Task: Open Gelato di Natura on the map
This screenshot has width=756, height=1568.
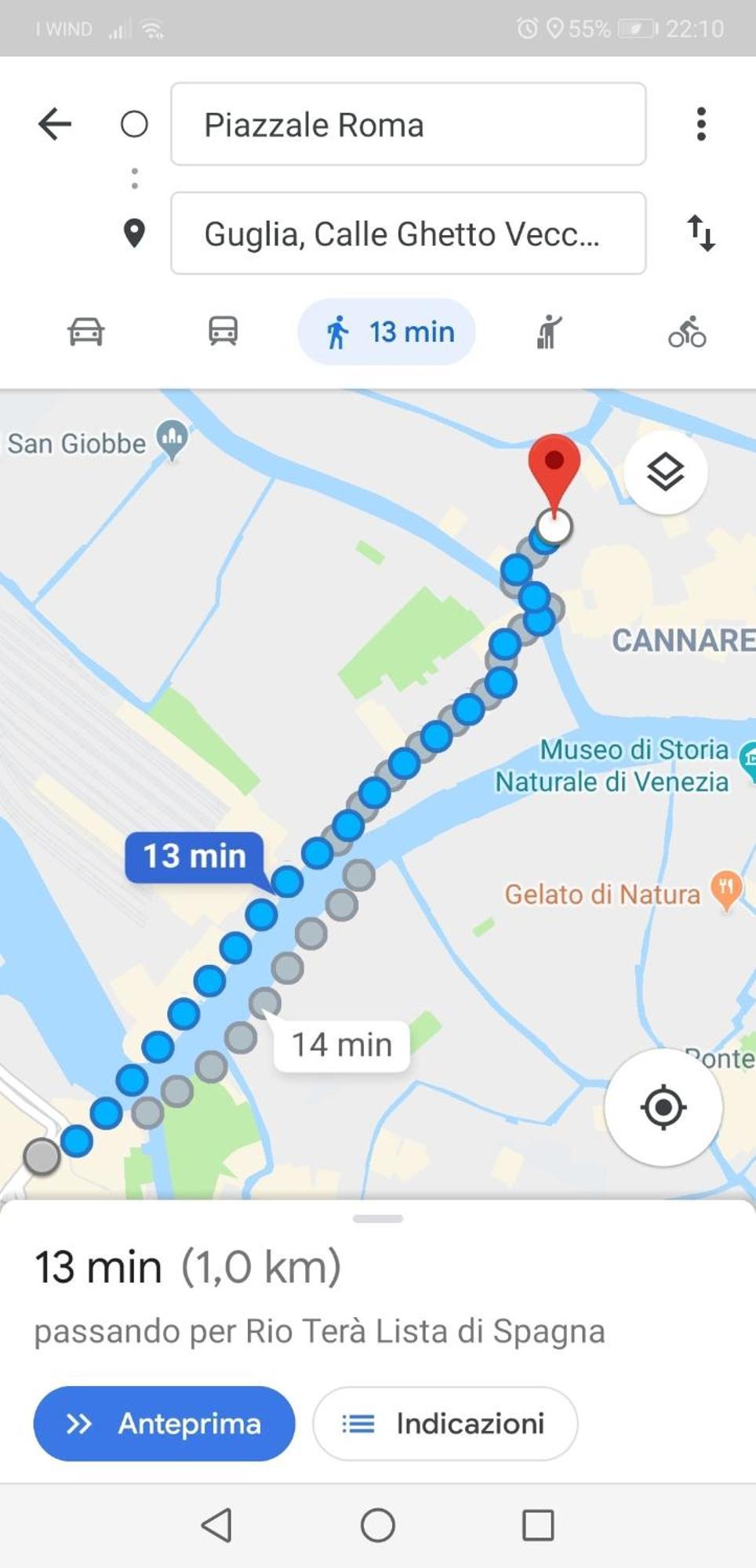Action: click(x=725, y=890)
